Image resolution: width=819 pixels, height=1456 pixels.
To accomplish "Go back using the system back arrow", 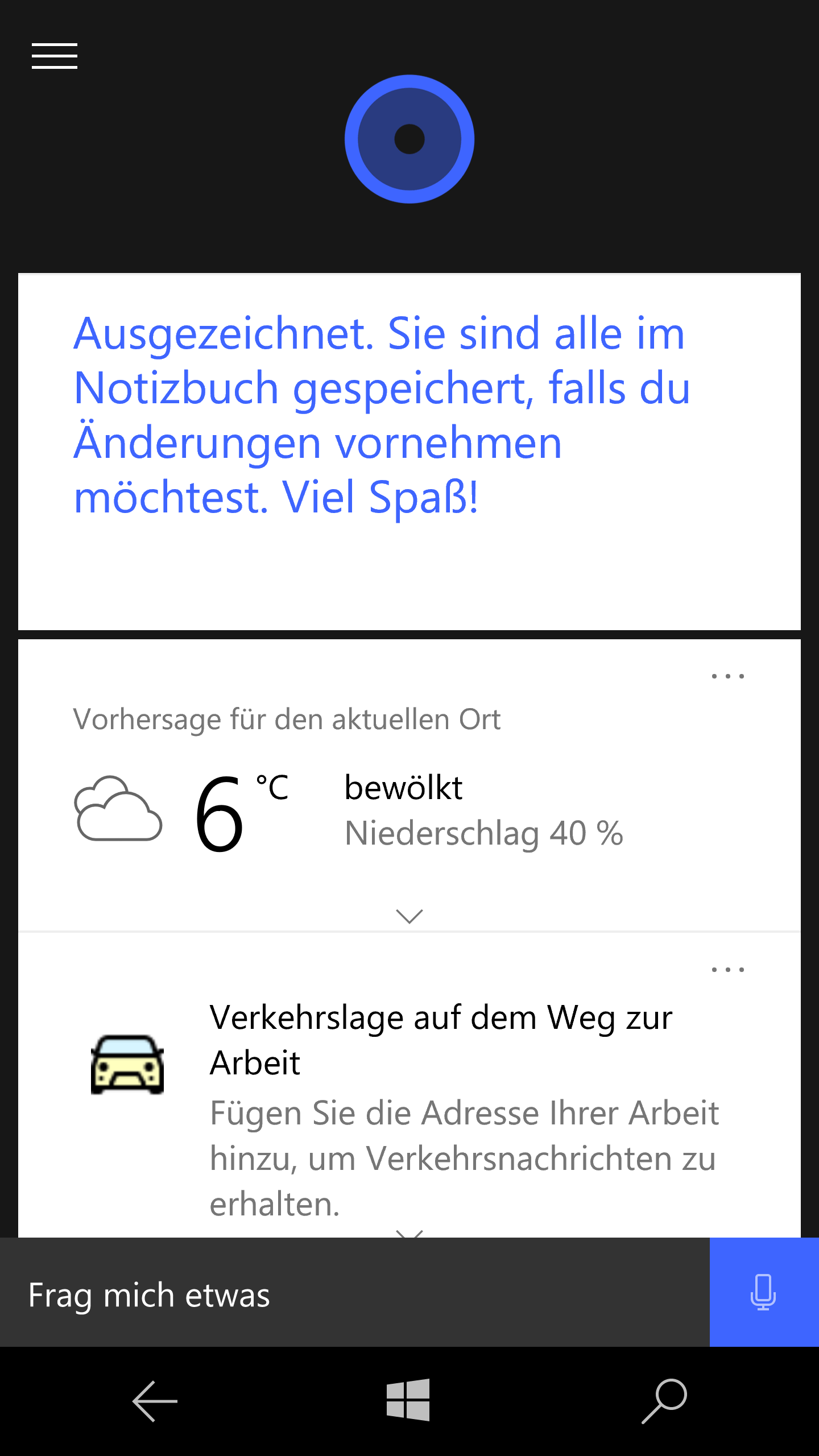I will 155,1401.
